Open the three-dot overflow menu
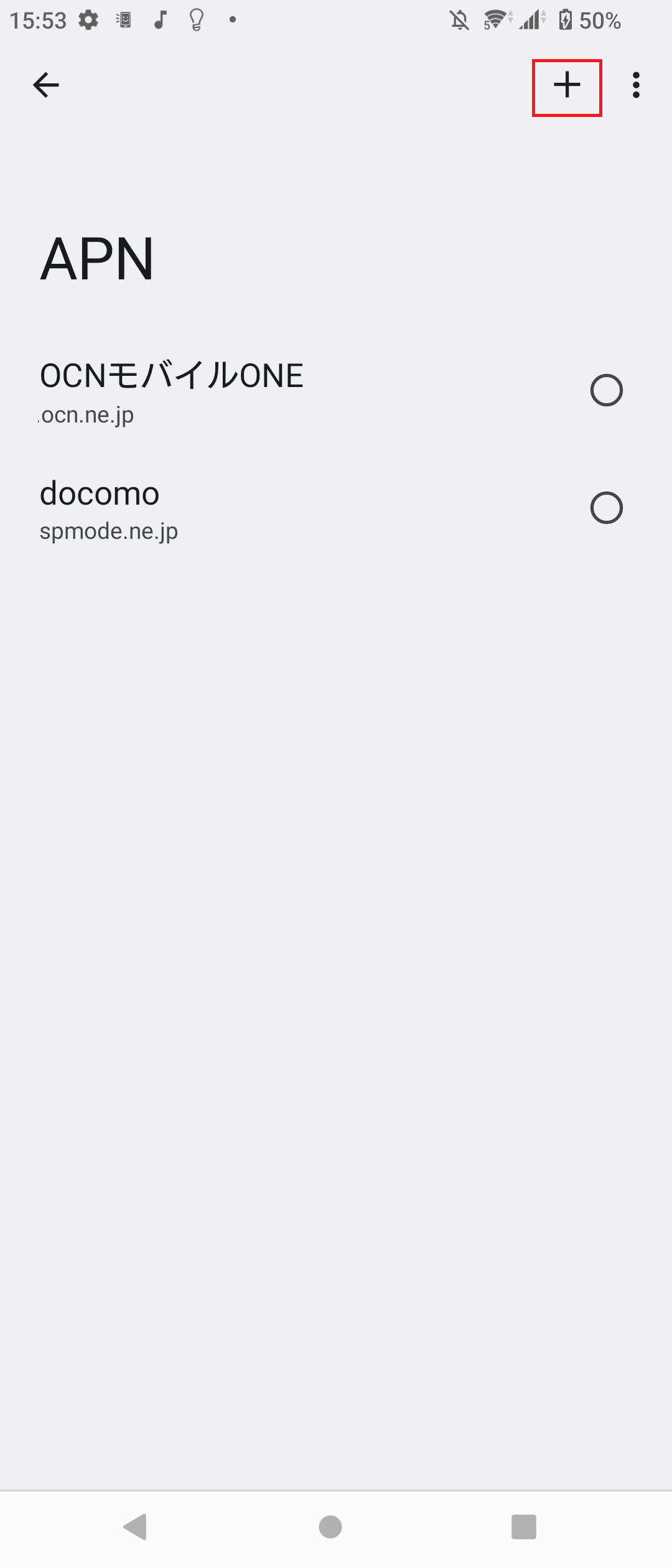The image size is (672, 1568). [x=635, y=85]
